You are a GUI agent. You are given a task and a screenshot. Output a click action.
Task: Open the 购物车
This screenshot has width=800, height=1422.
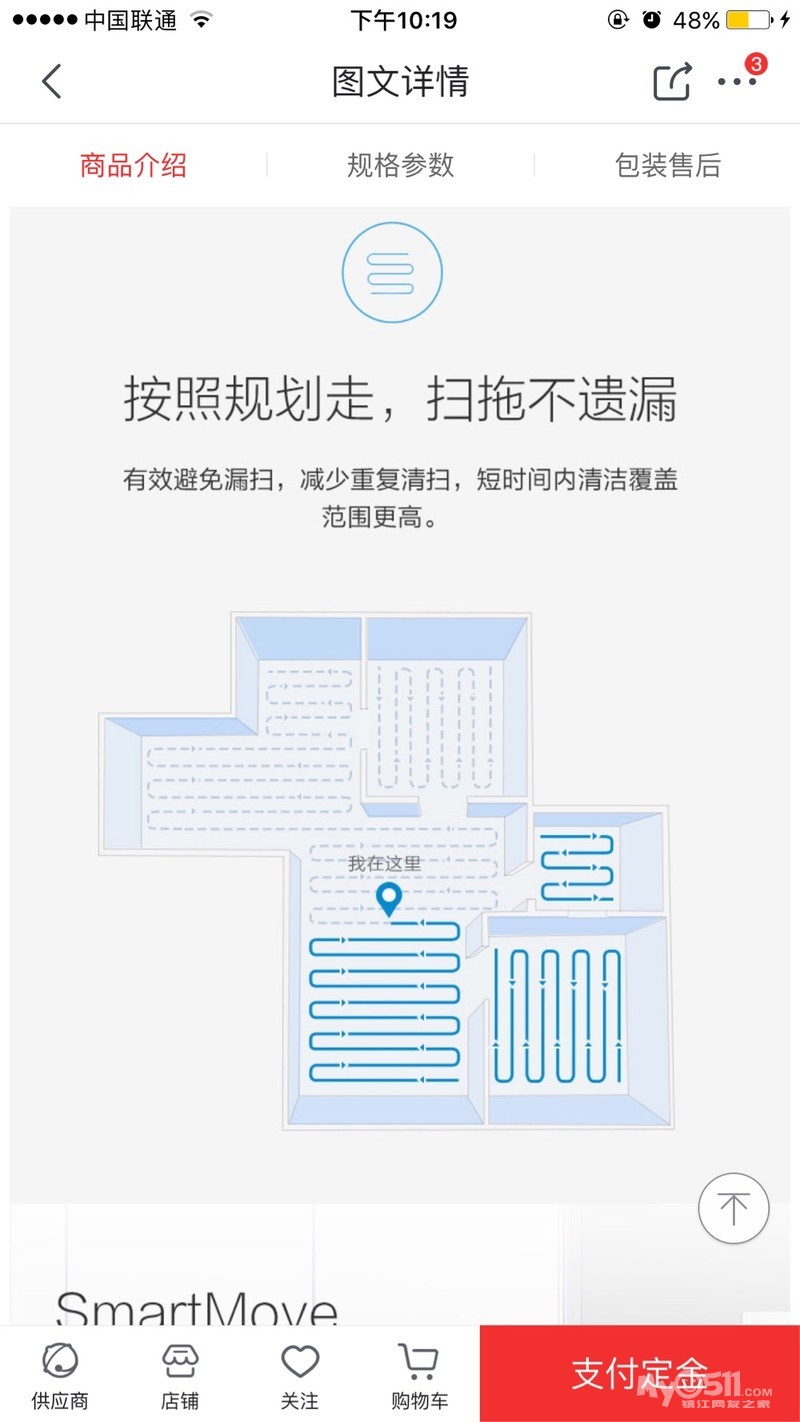coord(419,1375)
